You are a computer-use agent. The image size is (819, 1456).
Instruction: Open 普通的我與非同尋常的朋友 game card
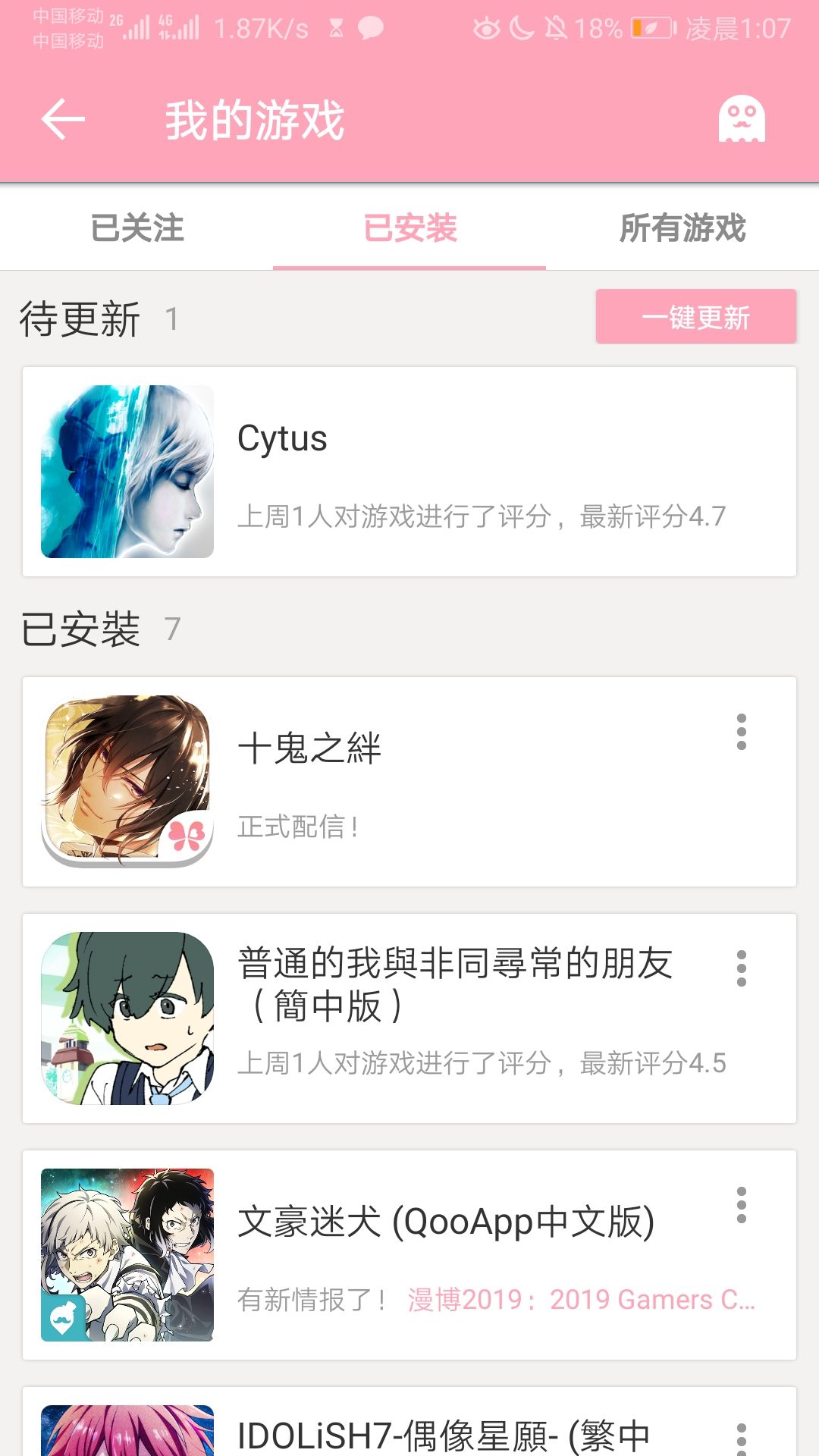pyautogui.click(x=409, y=1018)
